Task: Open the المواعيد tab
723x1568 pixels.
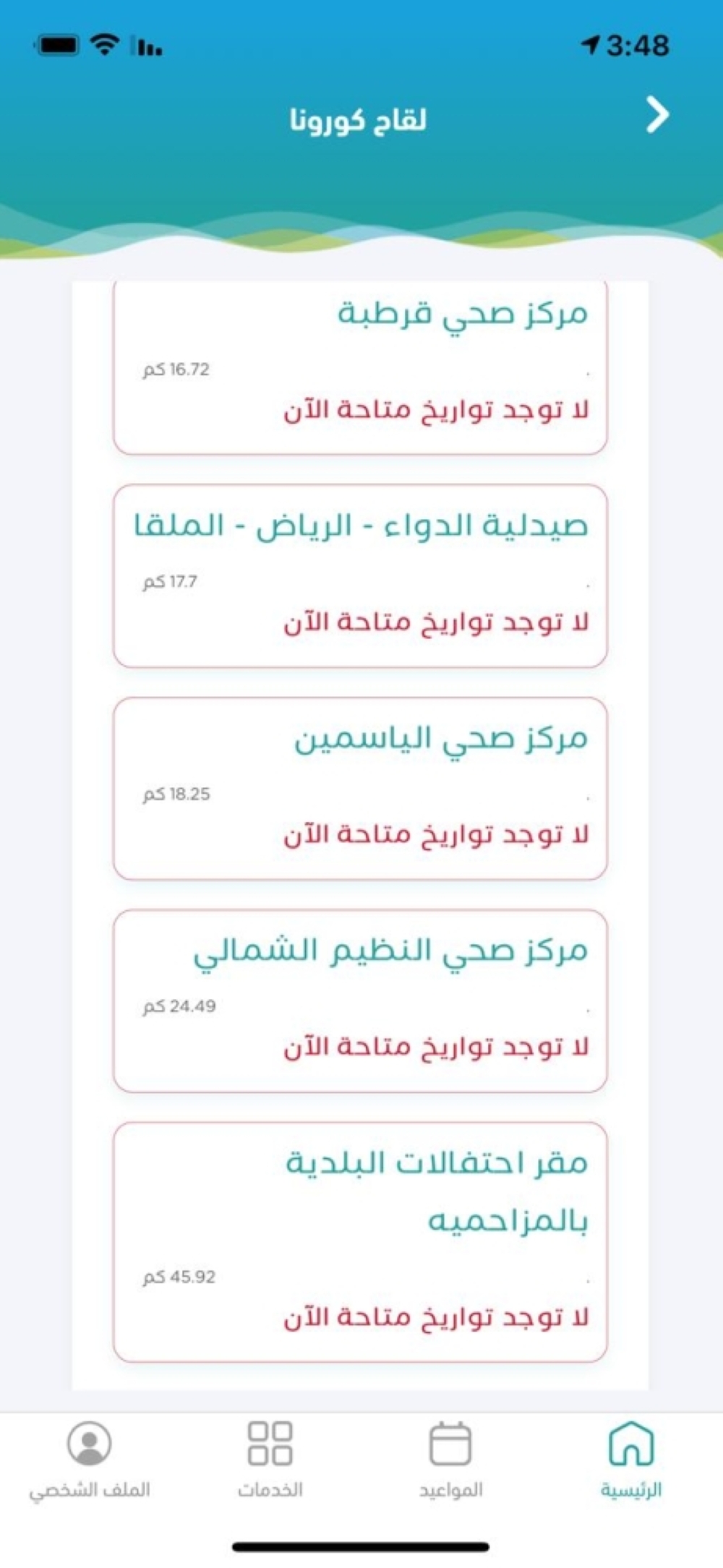Action: 450,1457
